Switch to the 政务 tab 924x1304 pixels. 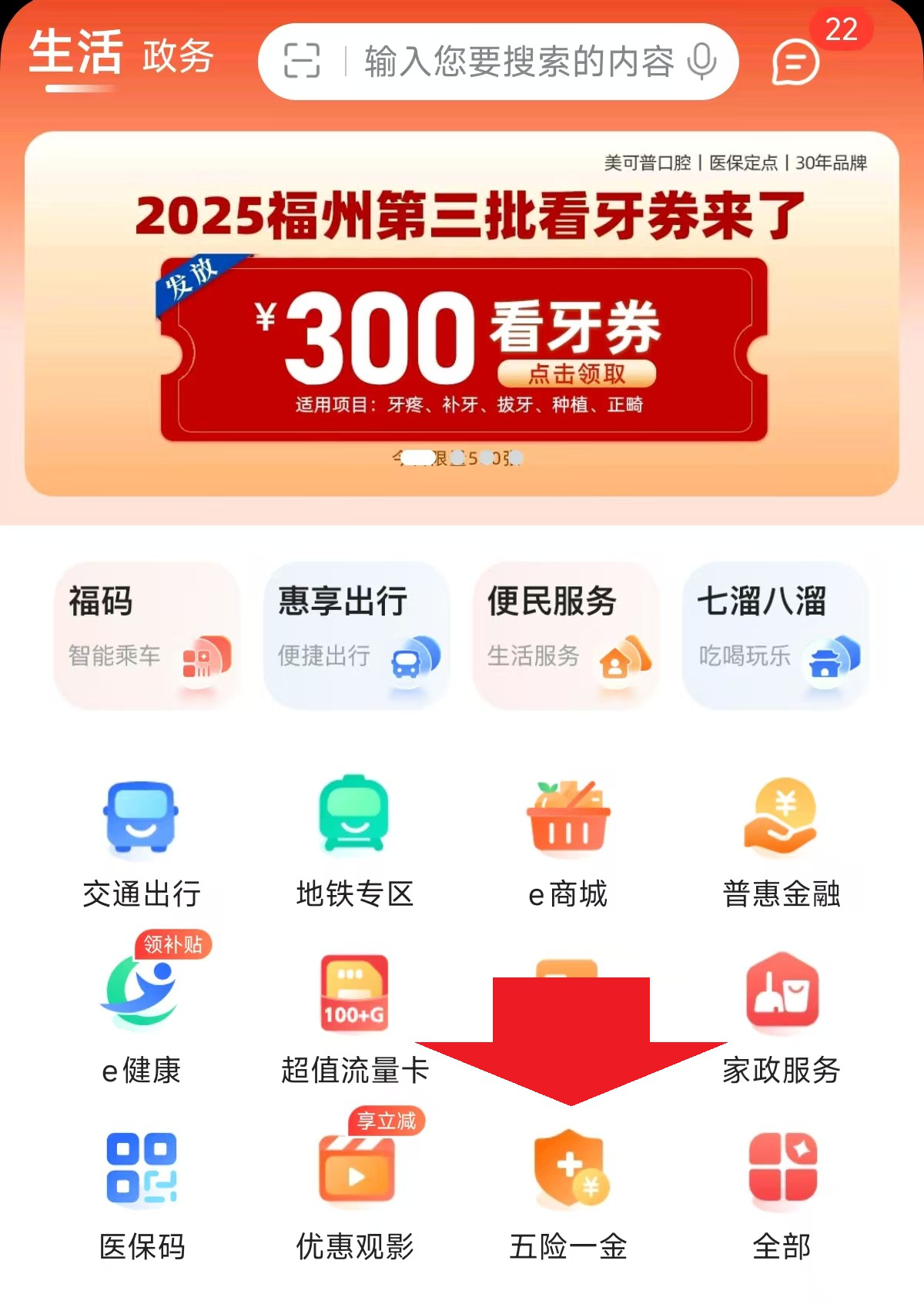[x=178, y=56]
